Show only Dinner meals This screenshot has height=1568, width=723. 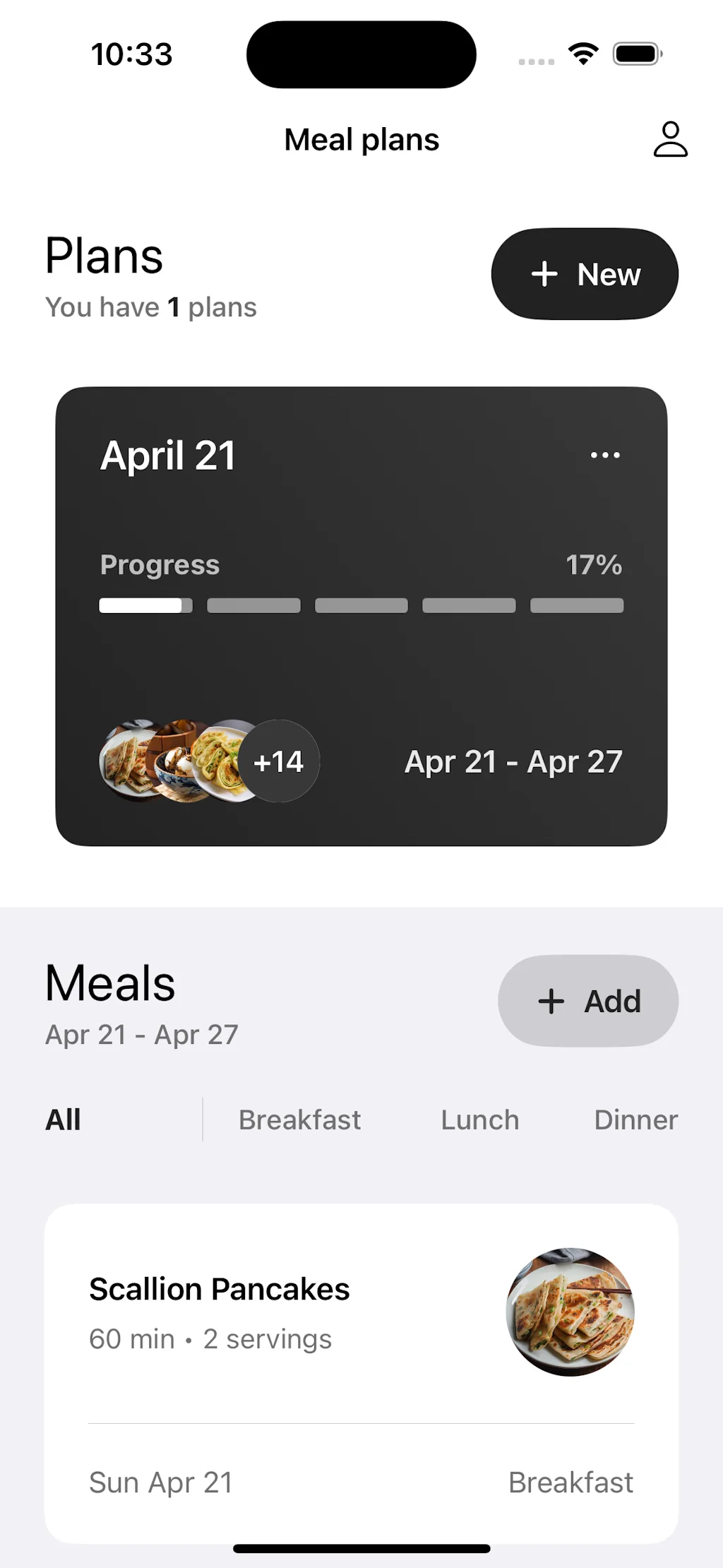coord(635,1119)
